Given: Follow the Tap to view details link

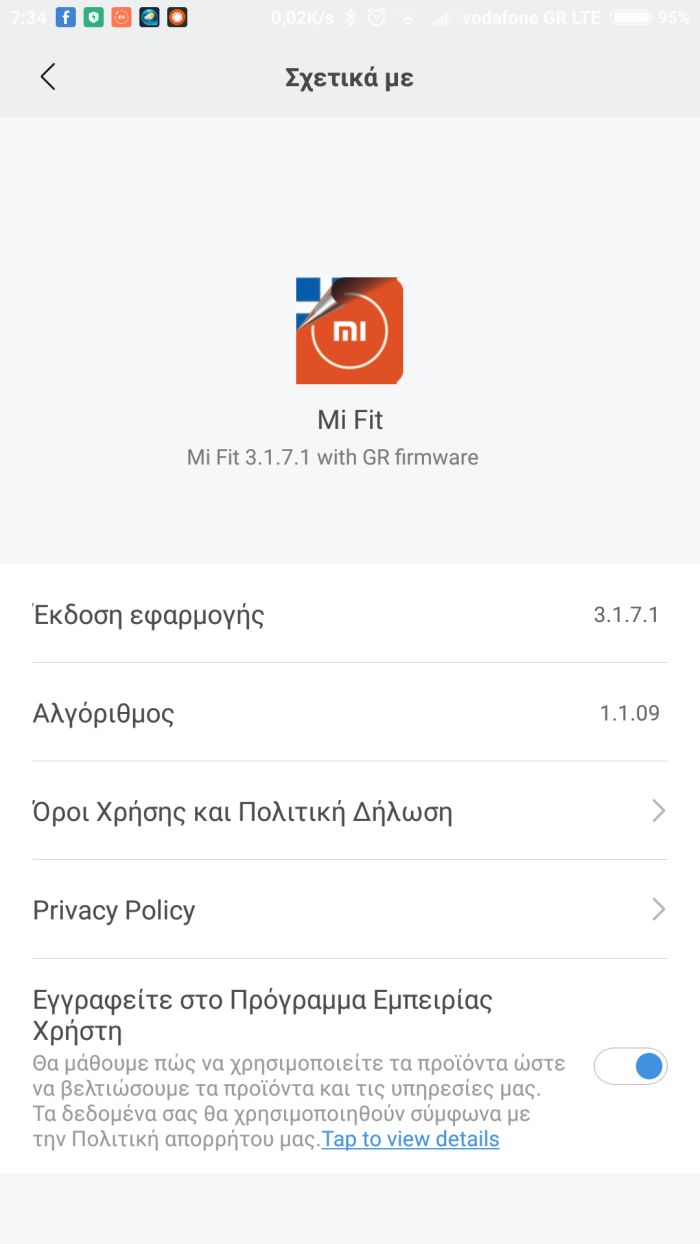Looking at the screenshot, I should (410, 1139).
